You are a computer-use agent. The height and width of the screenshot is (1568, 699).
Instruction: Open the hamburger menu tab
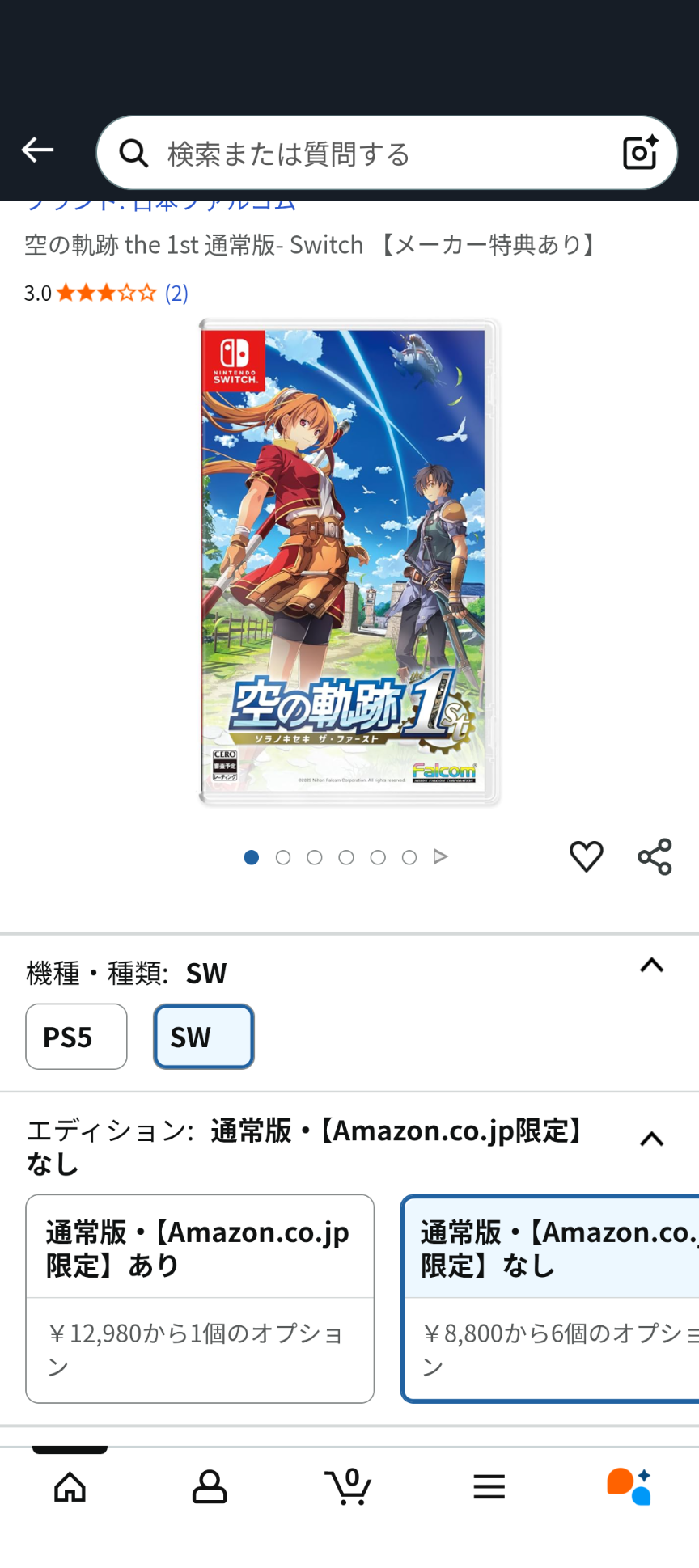tap(489, 1486)
